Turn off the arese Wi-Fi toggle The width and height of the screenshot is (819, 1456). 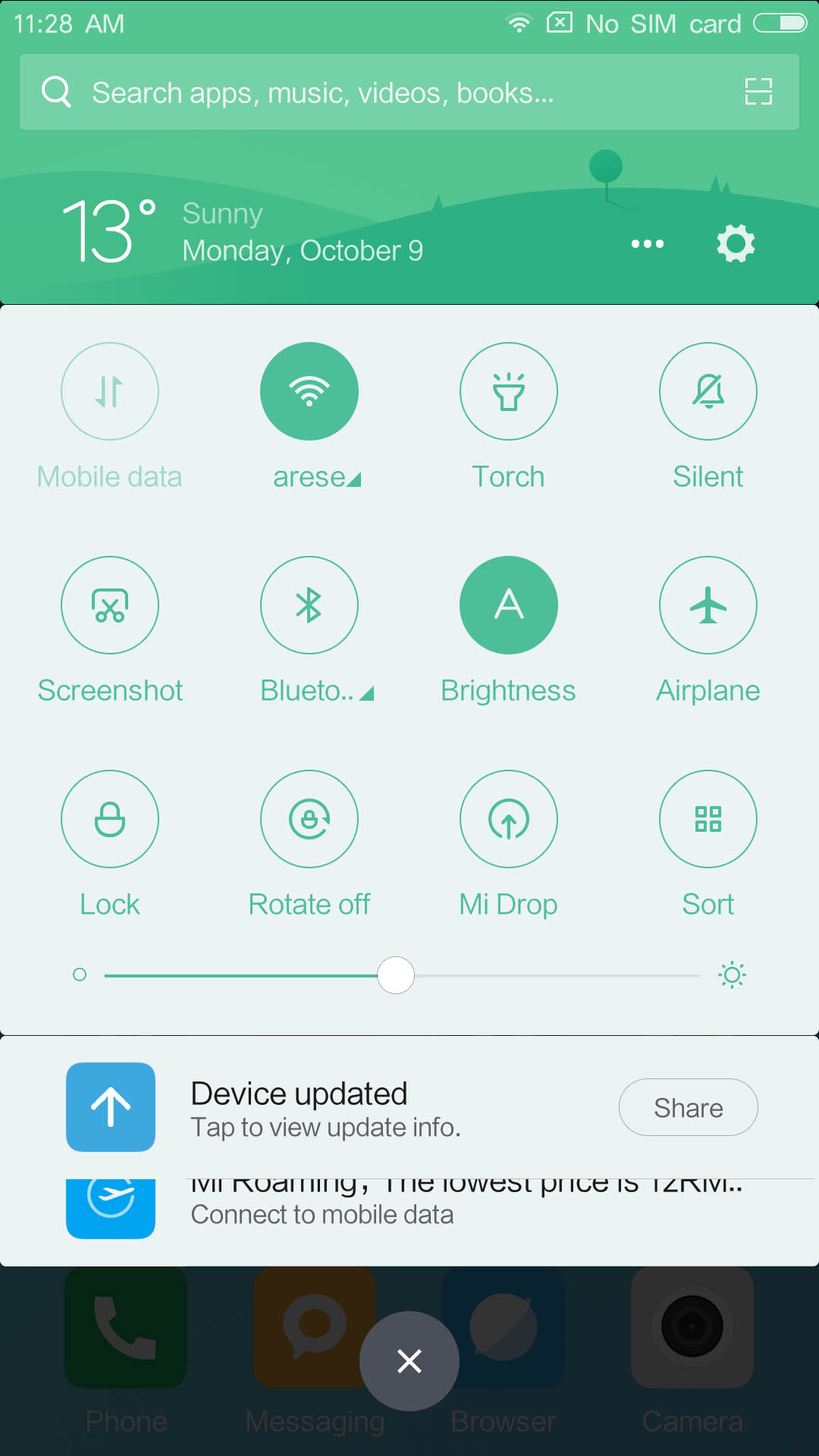point(309,391)
